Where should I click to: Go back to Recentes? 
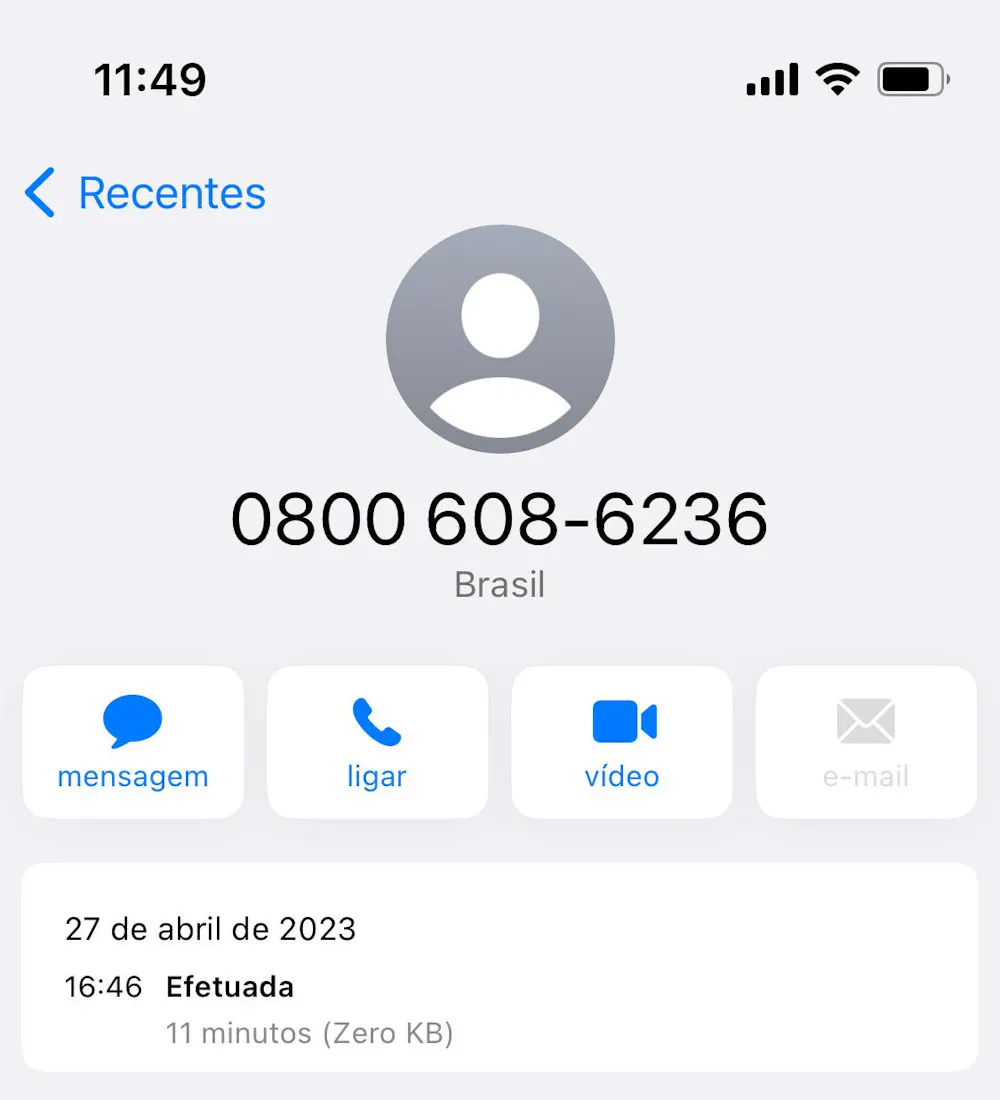[146, 193]
